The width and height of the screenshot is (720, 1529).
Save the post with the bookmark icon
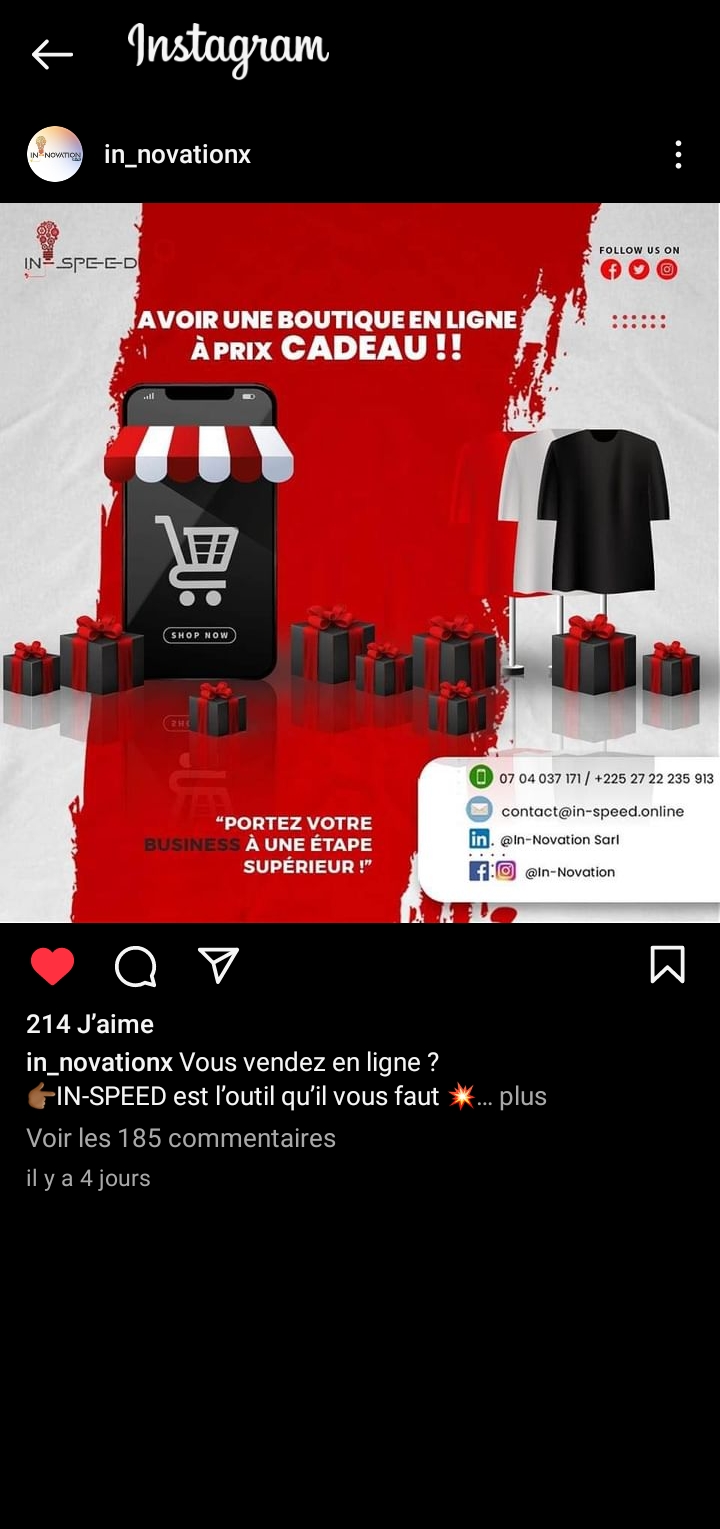tap(667, 965)
